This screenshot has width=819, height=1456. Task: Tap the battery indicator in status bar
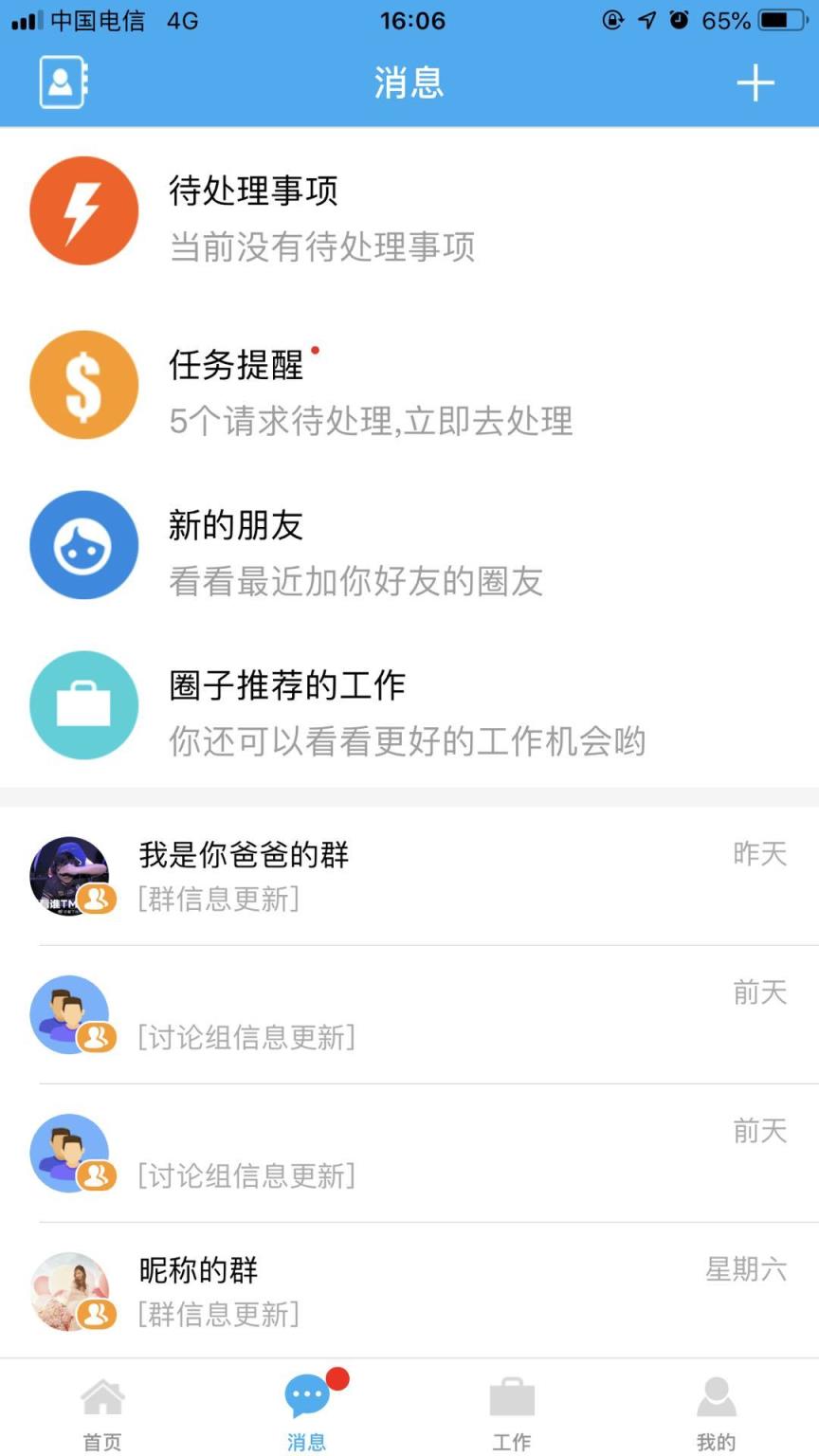(779, 21)
